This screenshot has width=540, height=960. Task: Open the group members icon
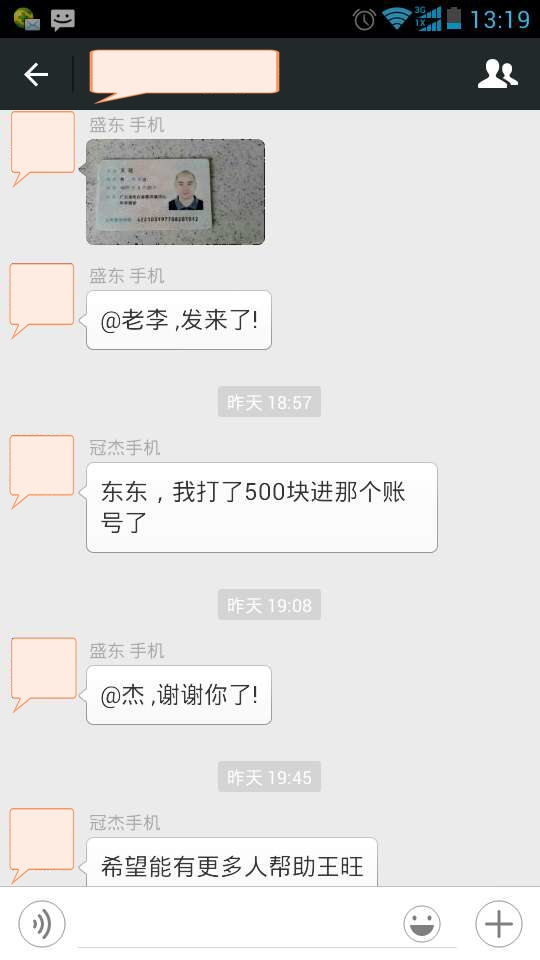pyautogui.click(x=497, y=74)
